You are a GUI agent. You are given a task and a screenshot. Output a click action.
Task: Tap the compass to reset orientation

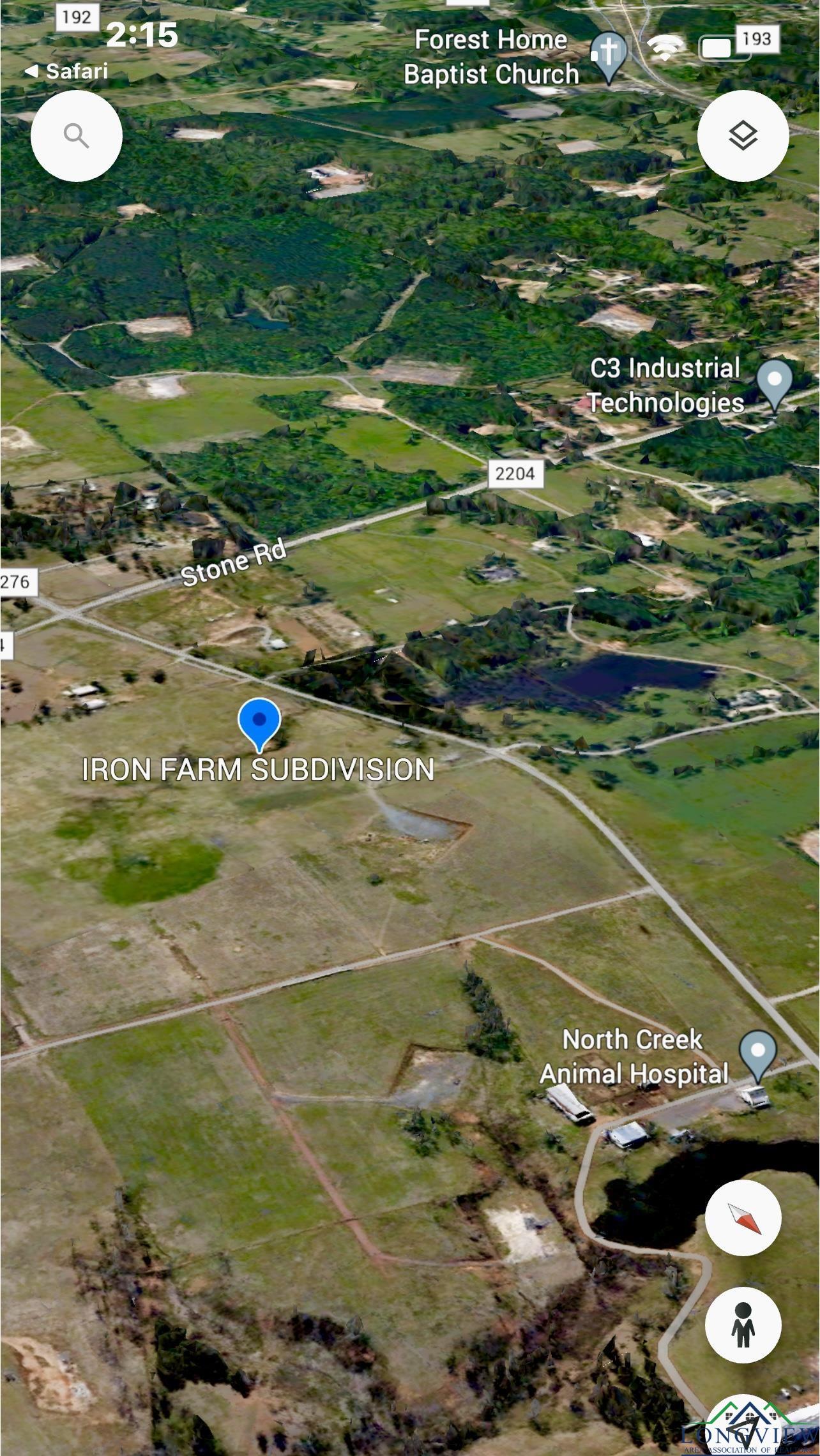(x=743, y=1219)
